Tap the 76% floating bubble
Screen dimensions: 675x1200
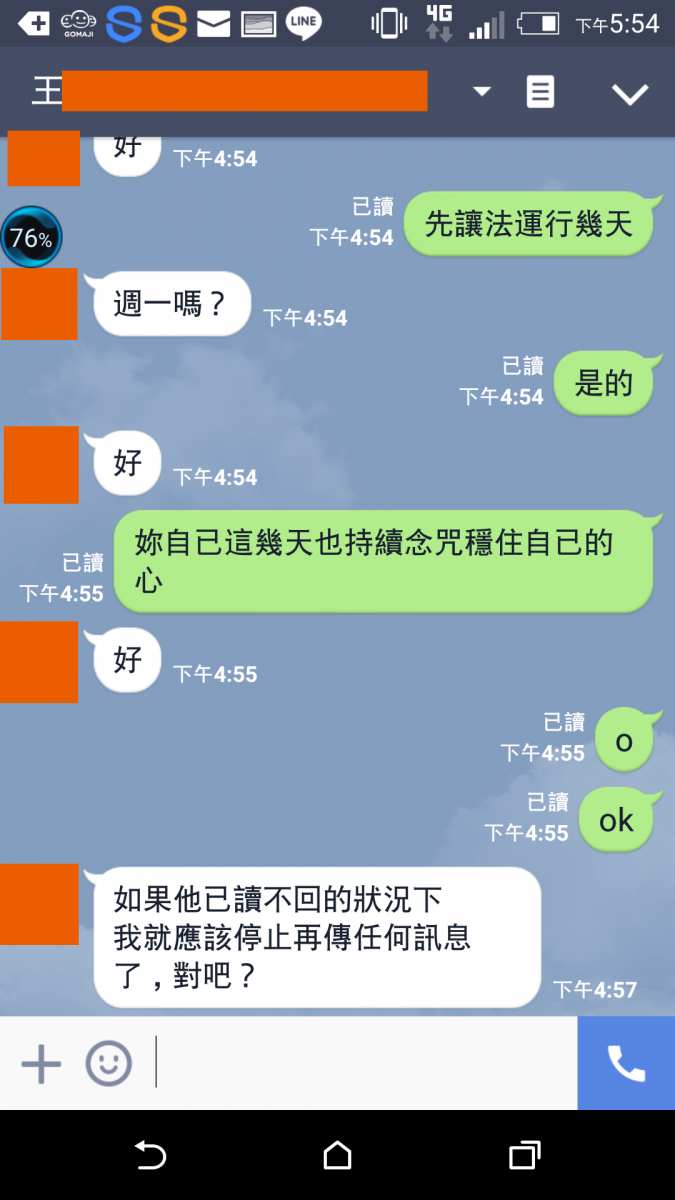click(31, 238)
